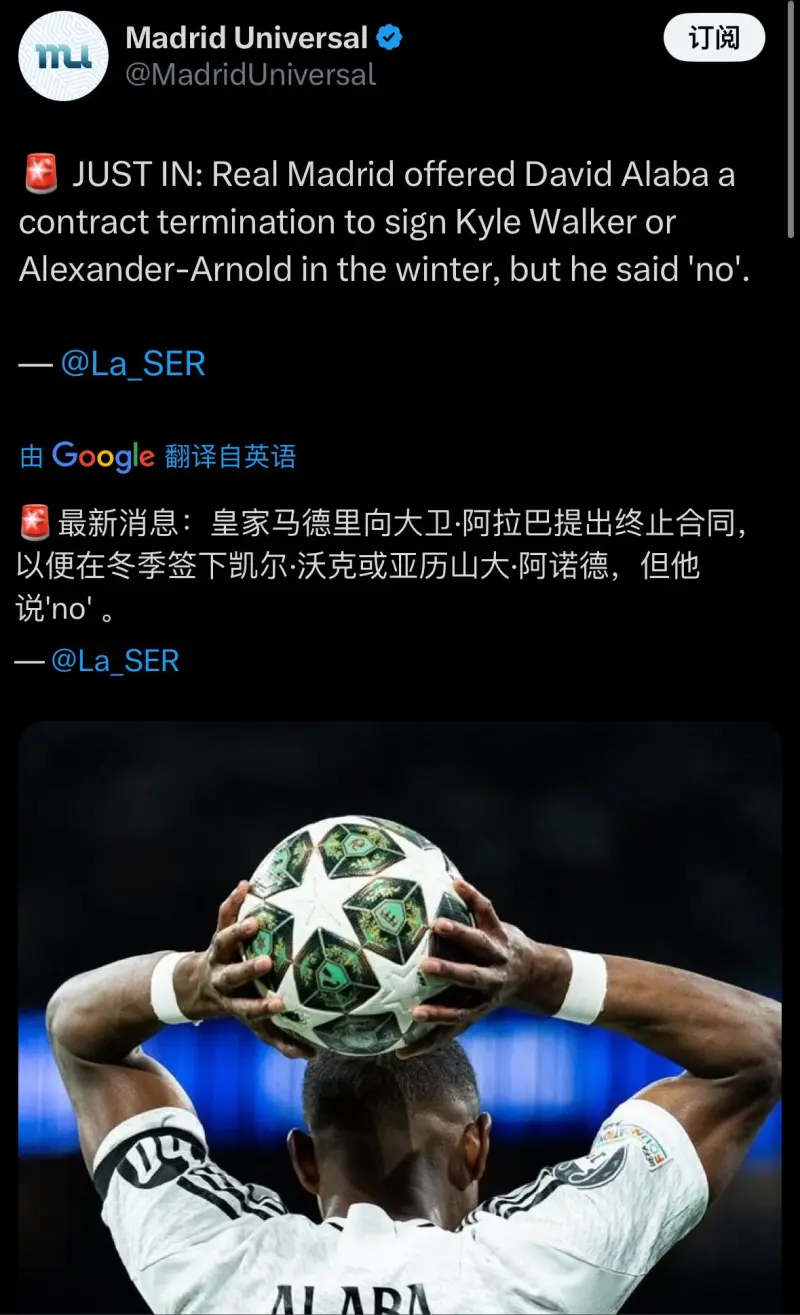Open Madrid Universal's profile avatar

(63, 57)
